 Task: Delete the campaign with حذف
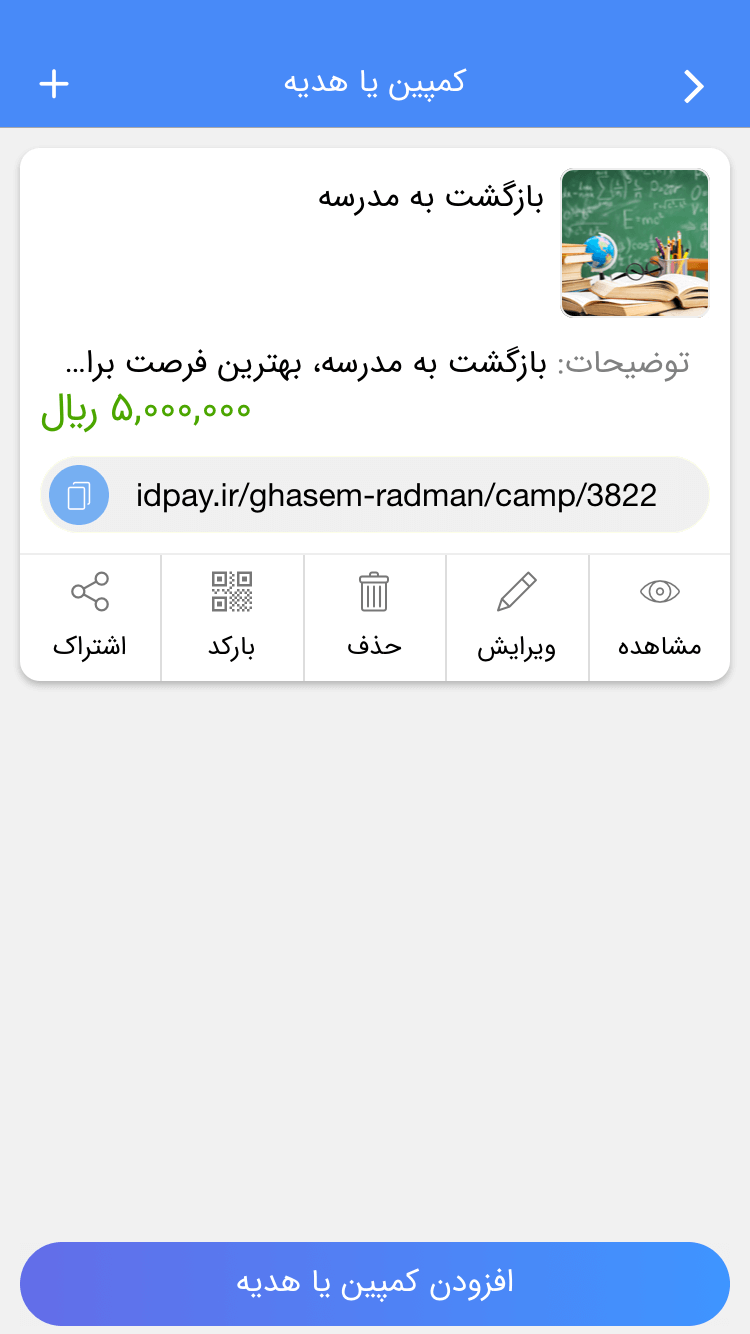tap(374, 617)
